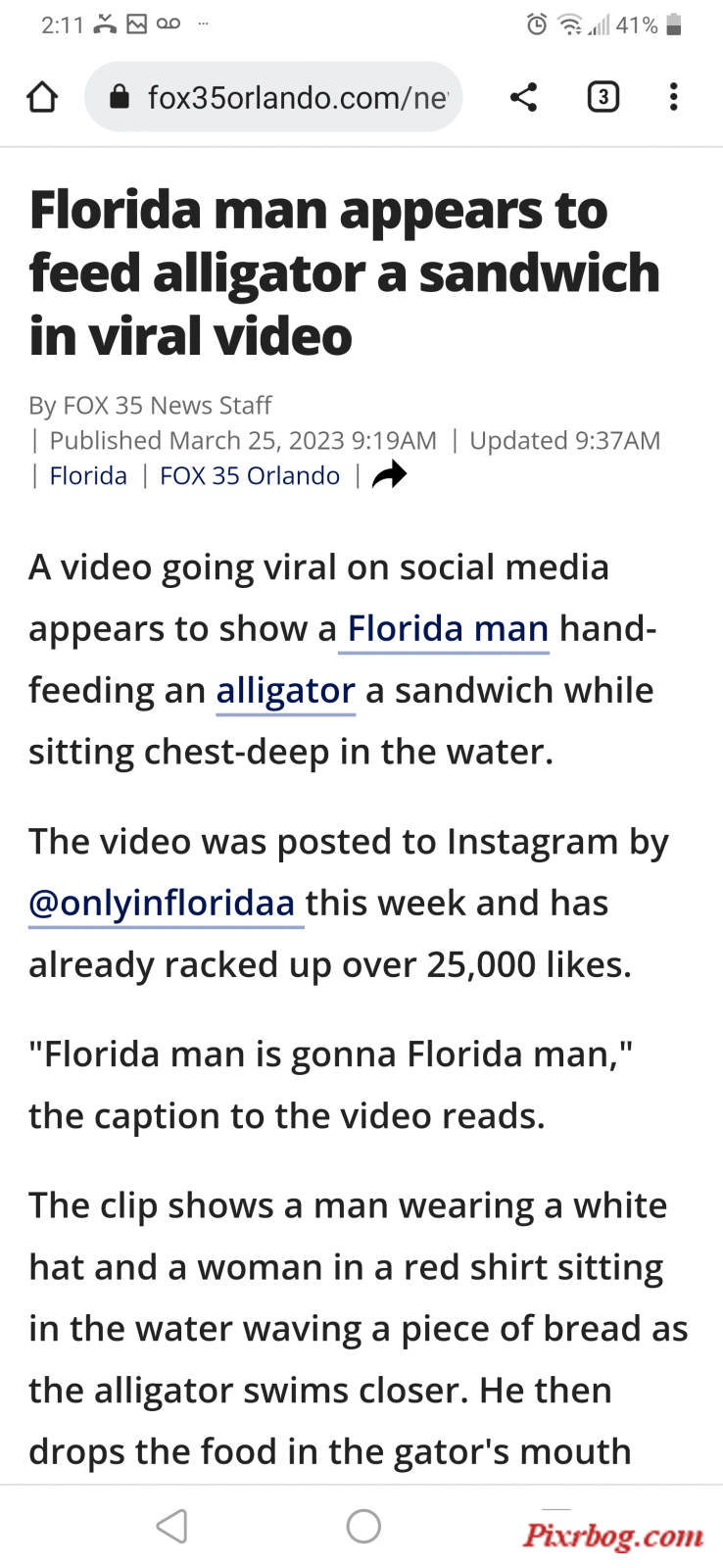This screenshot has width=723, height=1568.
Task: Tap the fox35orlando.com address bar
Action: pyautogui.click(x=273, y=97)
